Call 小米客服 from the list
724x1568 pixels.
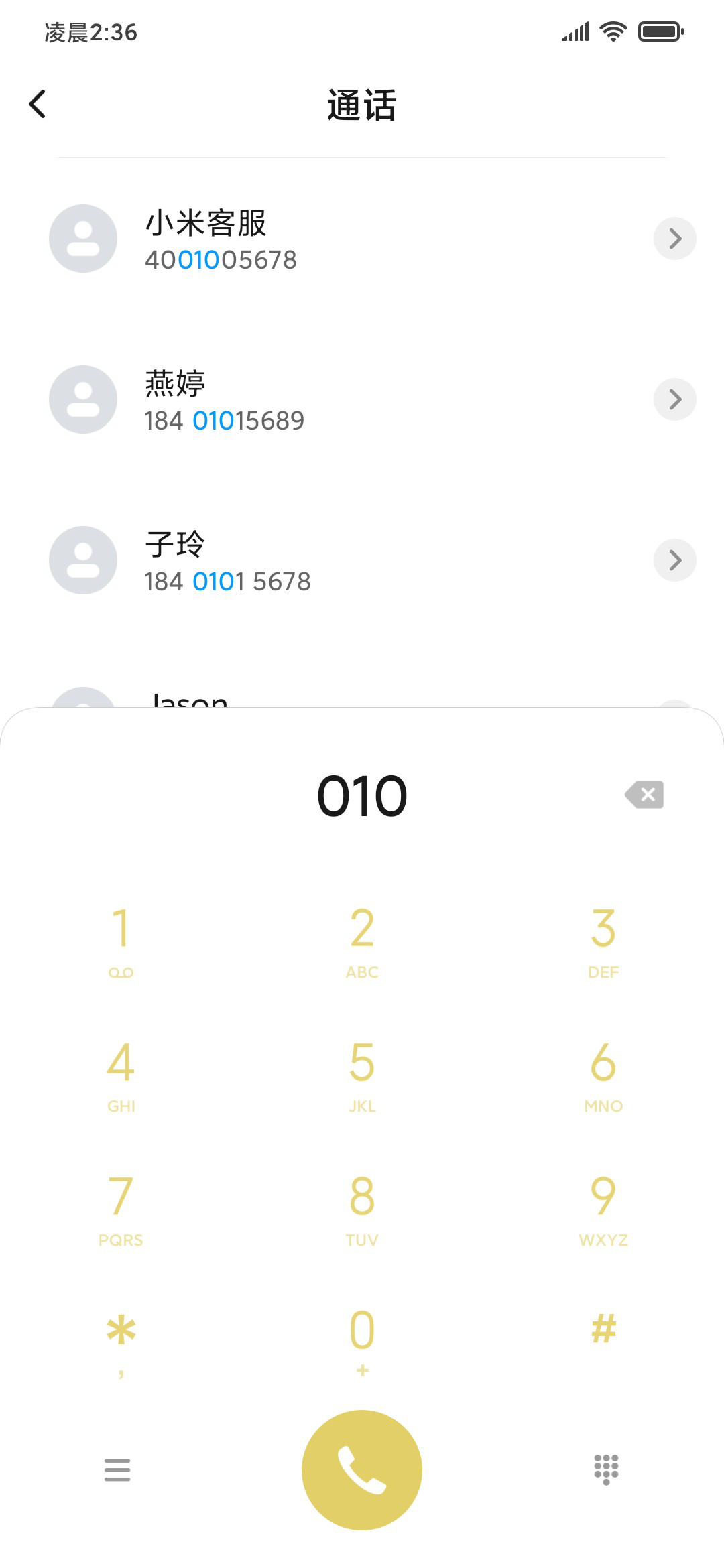362,239
